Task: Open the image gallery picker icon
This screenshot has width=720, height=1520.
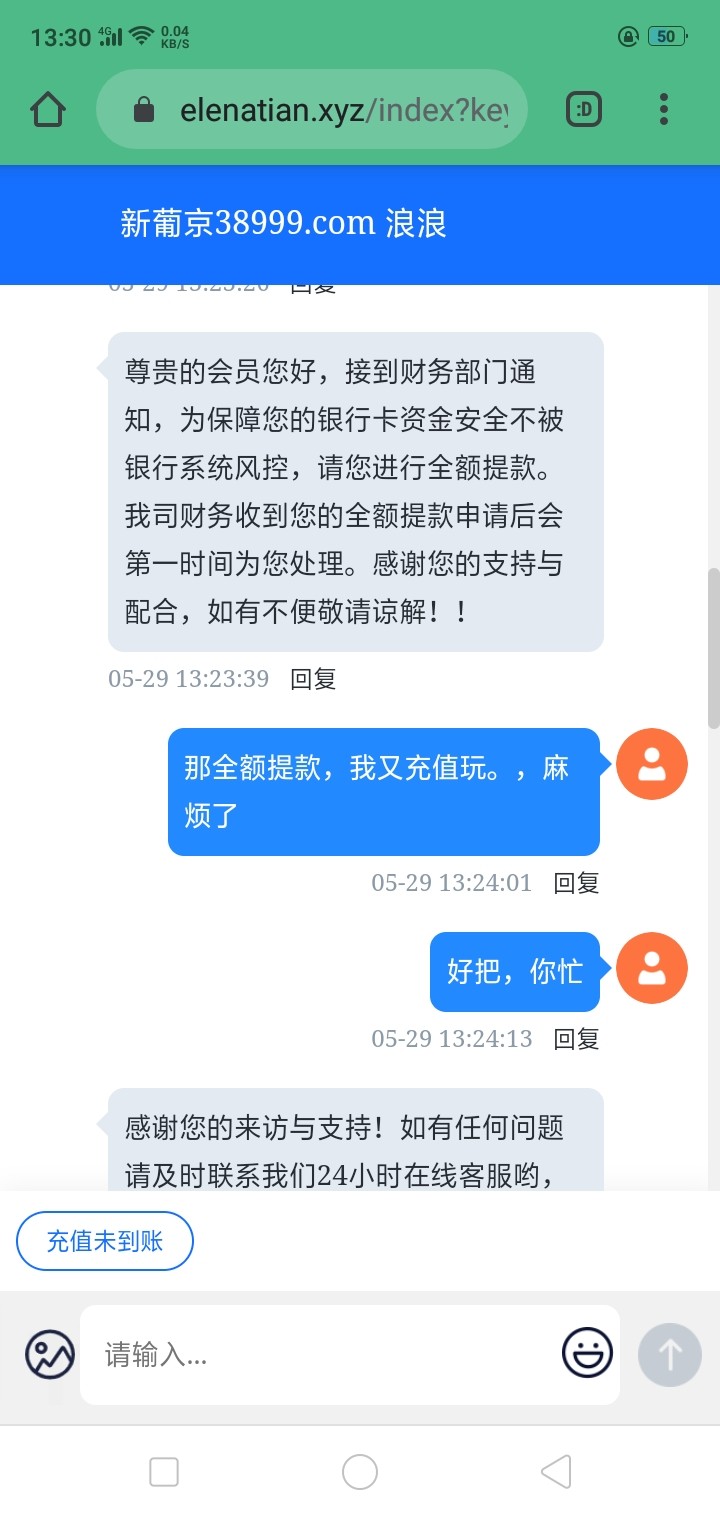Action: (48, 1353)
